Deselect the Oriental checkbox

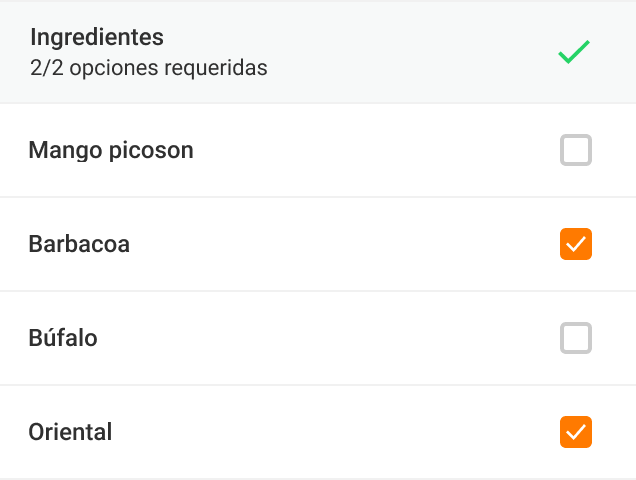(576, 432)
